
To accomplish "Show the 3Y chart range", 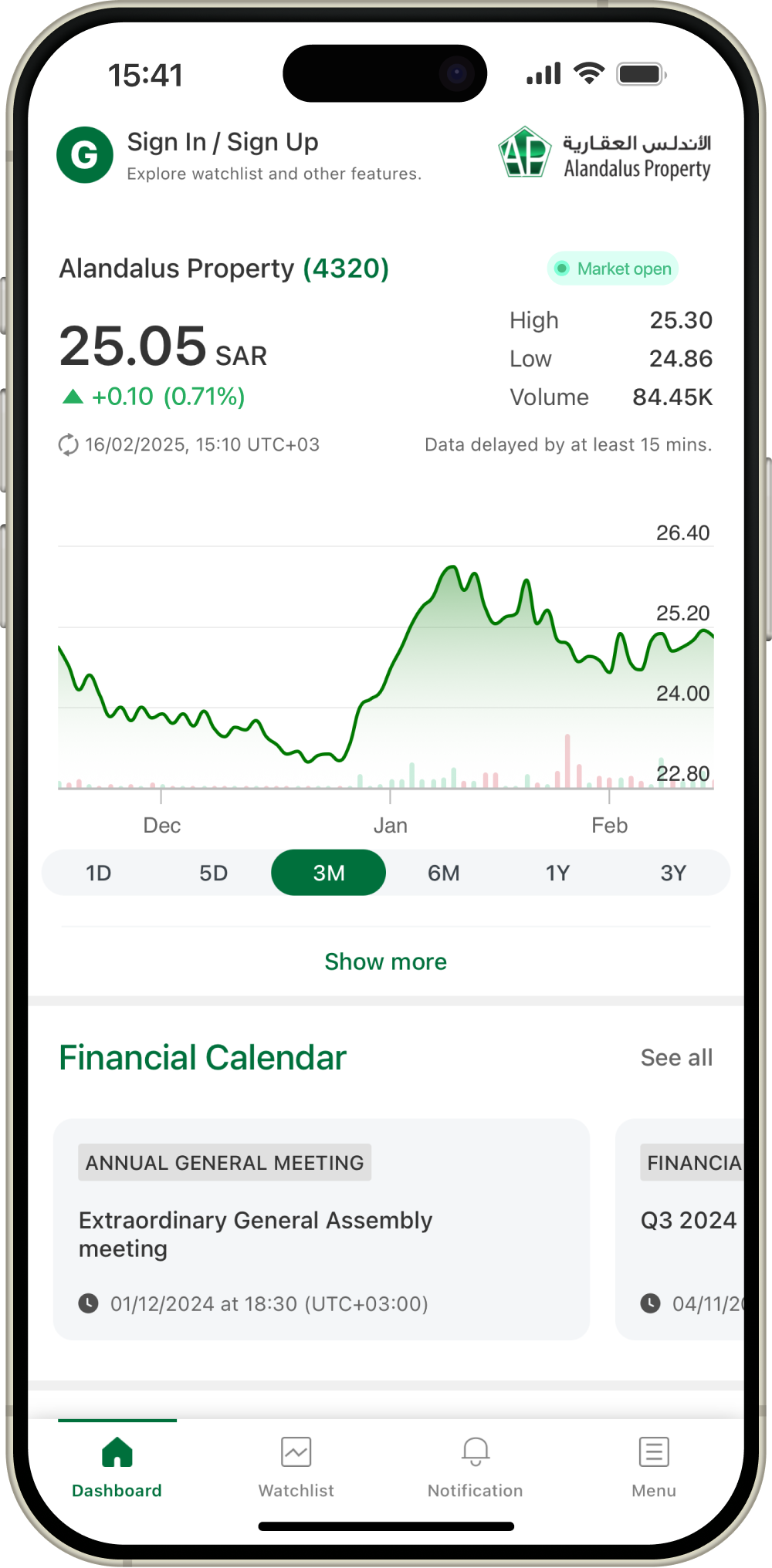I will tap(672, 873).
